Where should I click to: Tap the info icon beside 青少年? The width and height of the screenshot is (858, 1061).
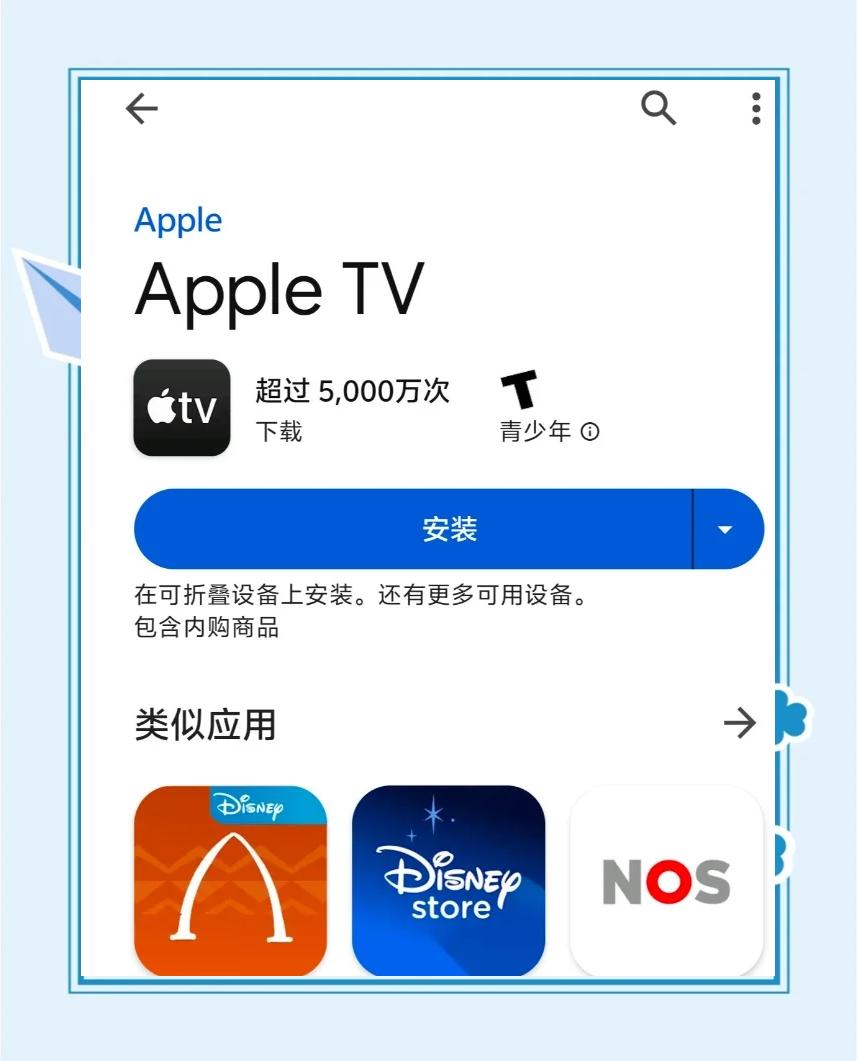pyautogui.click(x=590, y=432)
